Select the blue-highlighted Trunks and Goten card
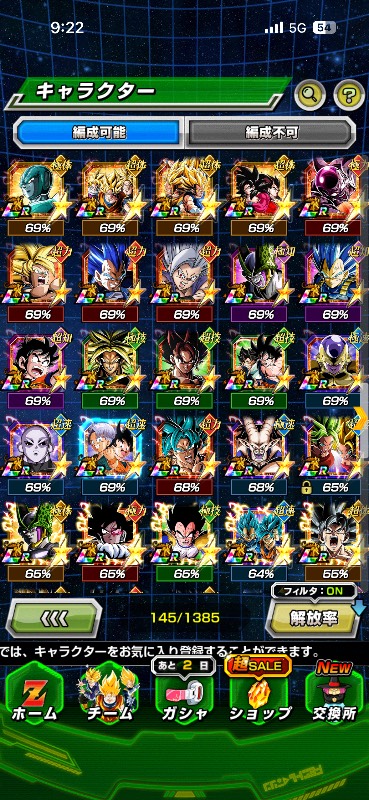Viewport: 369px width, 800px height. pos(111,458)
